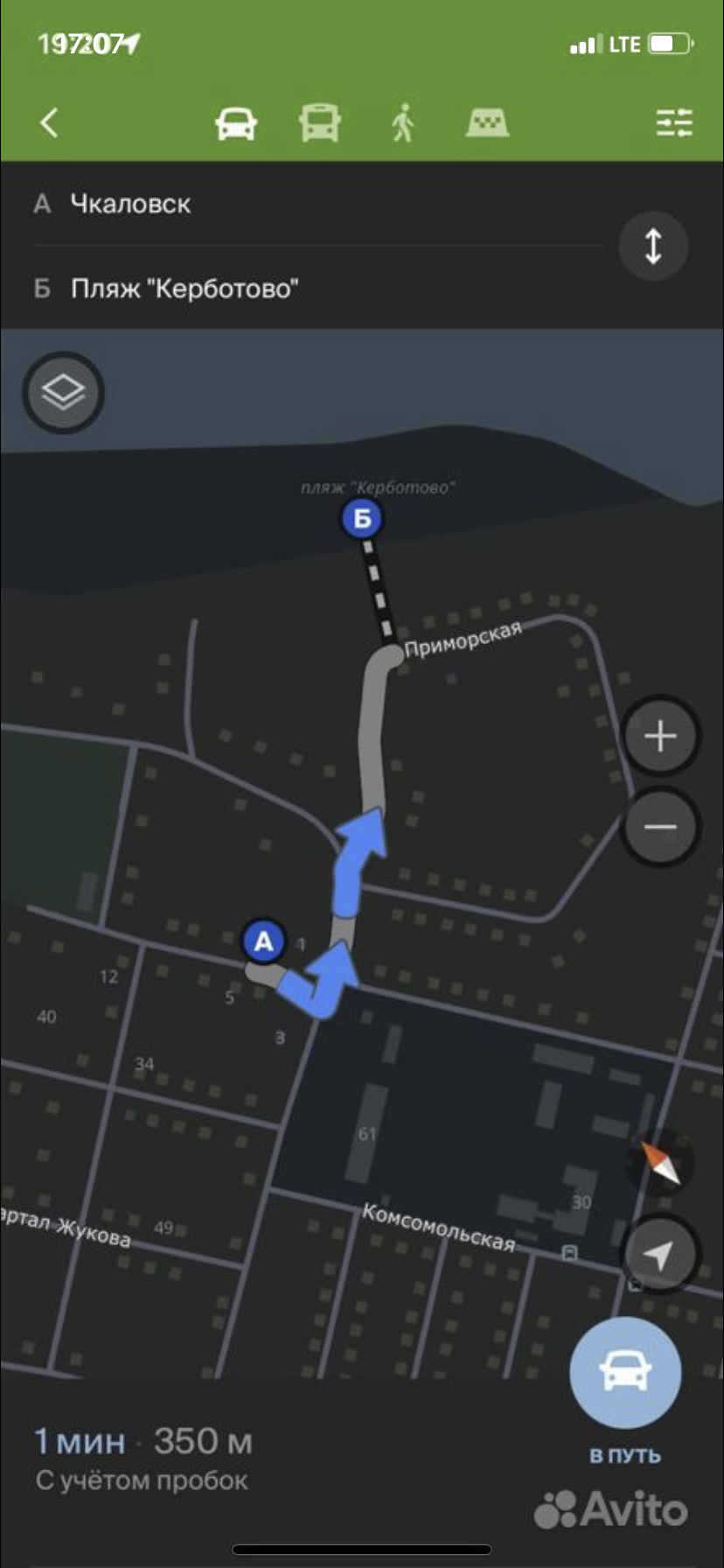
Task: Tap destination marker Б on map
Action: click(x=362, y=519)
